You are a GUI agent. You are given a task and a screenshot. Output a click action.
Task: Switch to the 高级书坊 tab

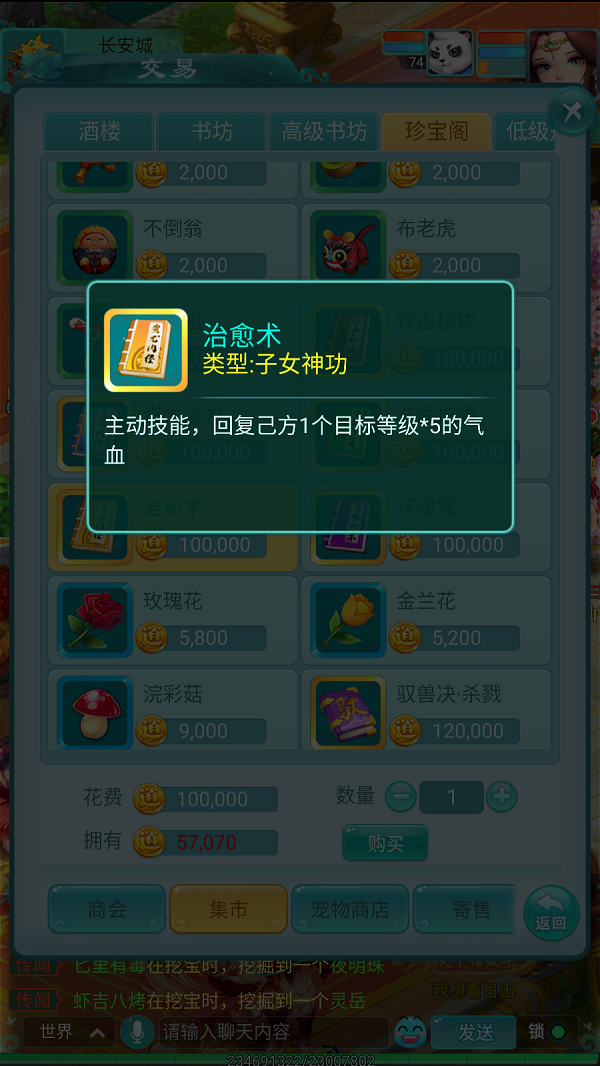pyautogui.click(x=324, y=132)
